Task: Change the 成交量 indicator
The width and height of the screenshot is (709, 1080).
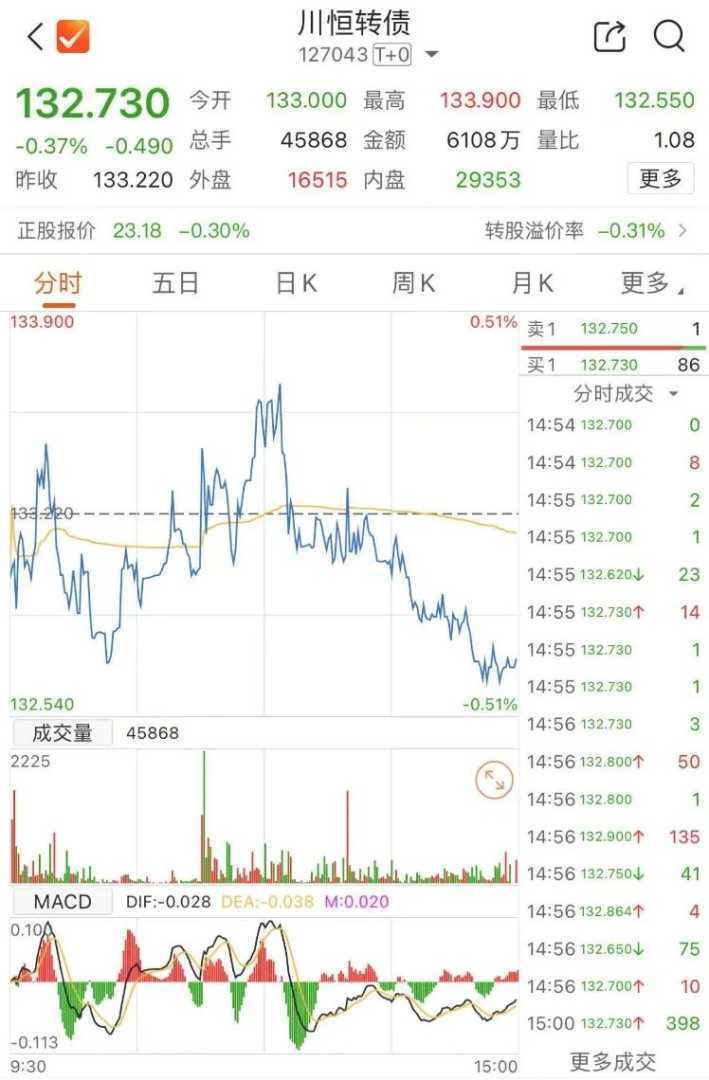Action: pos(62,733)
